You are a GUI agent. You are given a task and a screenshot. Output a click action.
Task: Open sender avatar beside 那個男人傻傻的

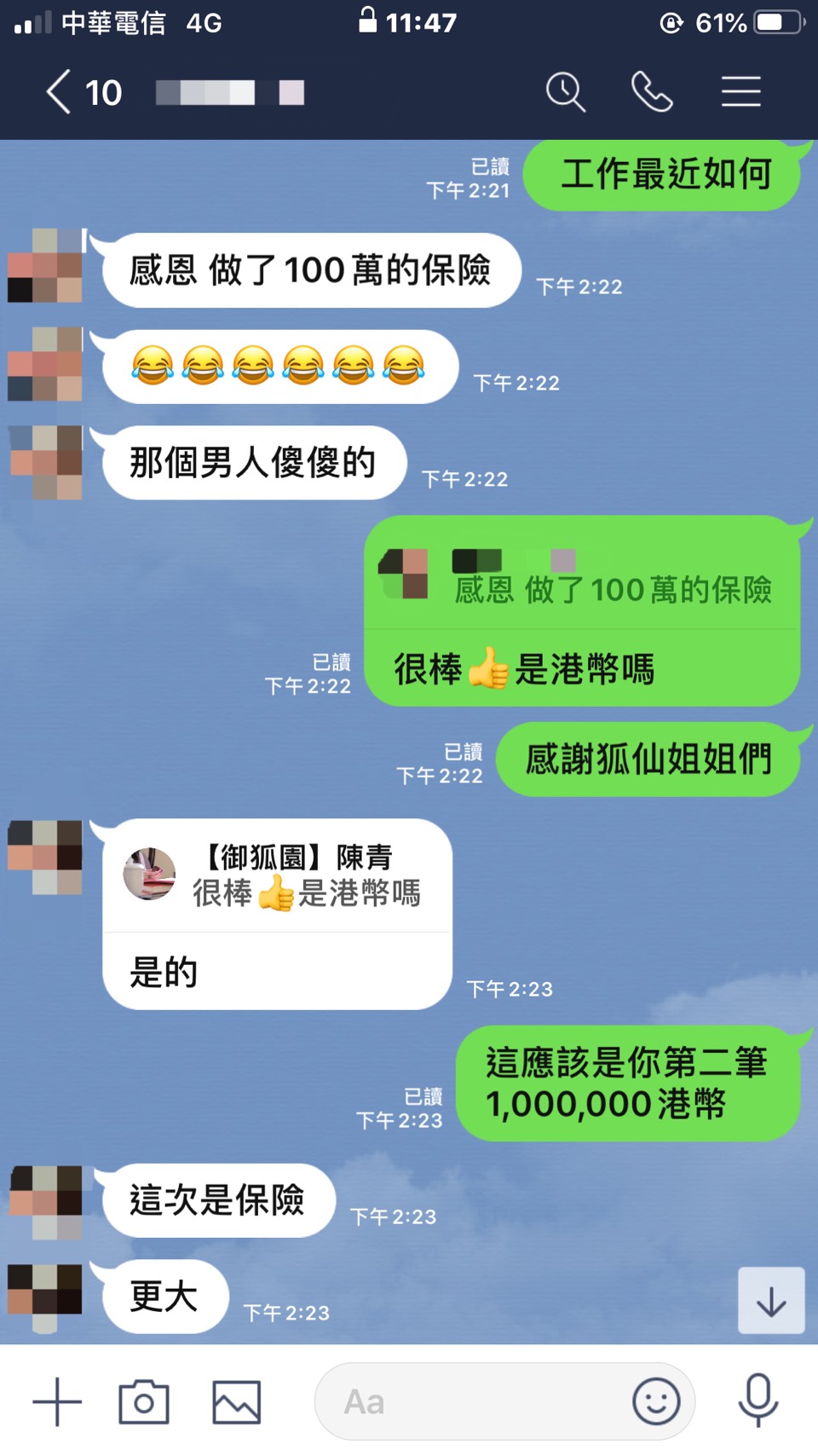tap(46, 462)
